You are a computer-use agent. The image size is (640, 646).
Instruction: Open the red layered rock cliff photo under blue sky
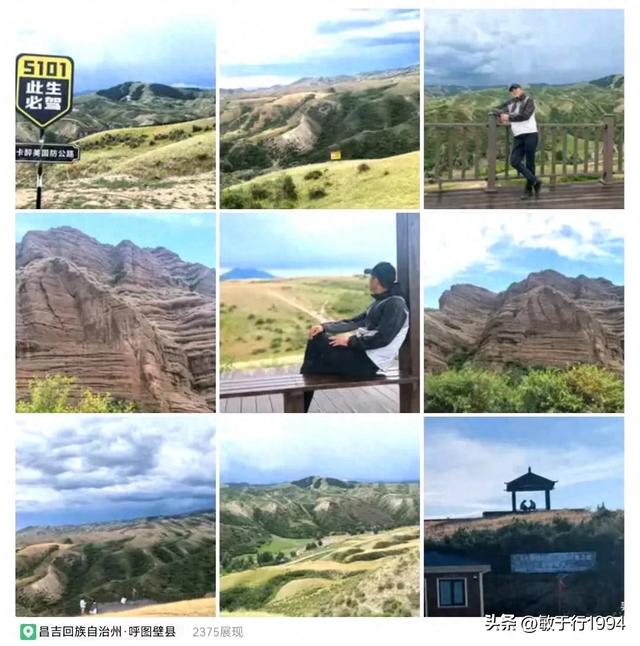pyautogui.click(x=115, y=313)
